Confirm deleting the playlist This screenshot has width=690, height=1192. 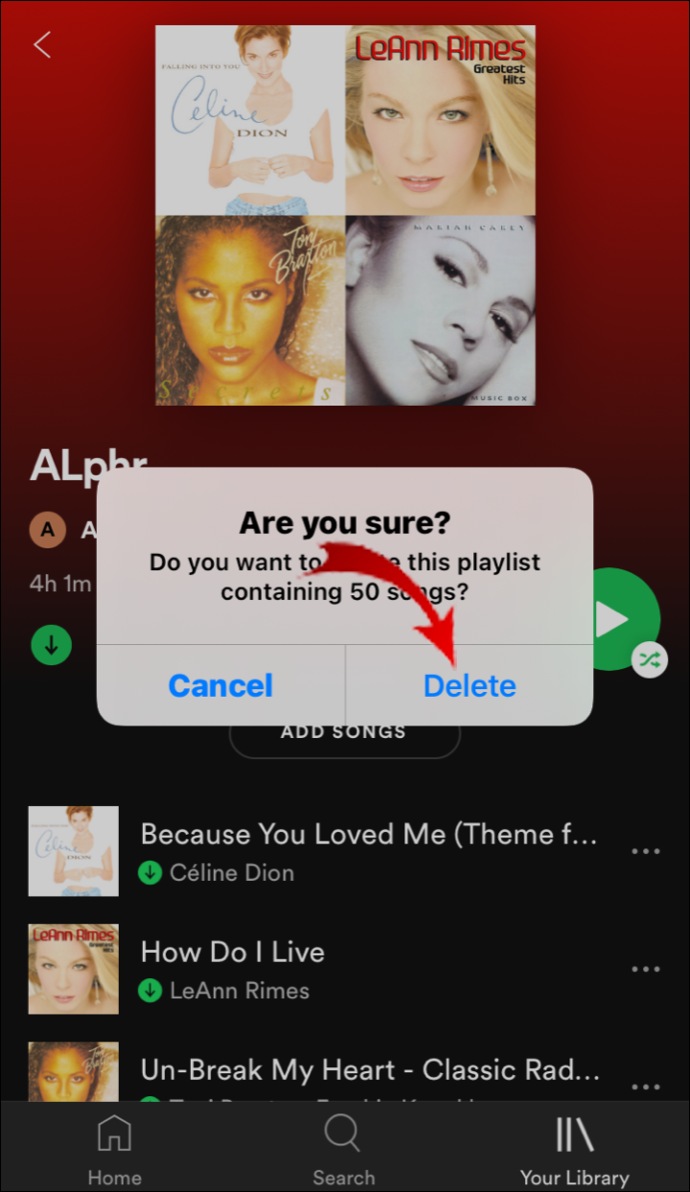pyautogui.click(x=469, y=685)
